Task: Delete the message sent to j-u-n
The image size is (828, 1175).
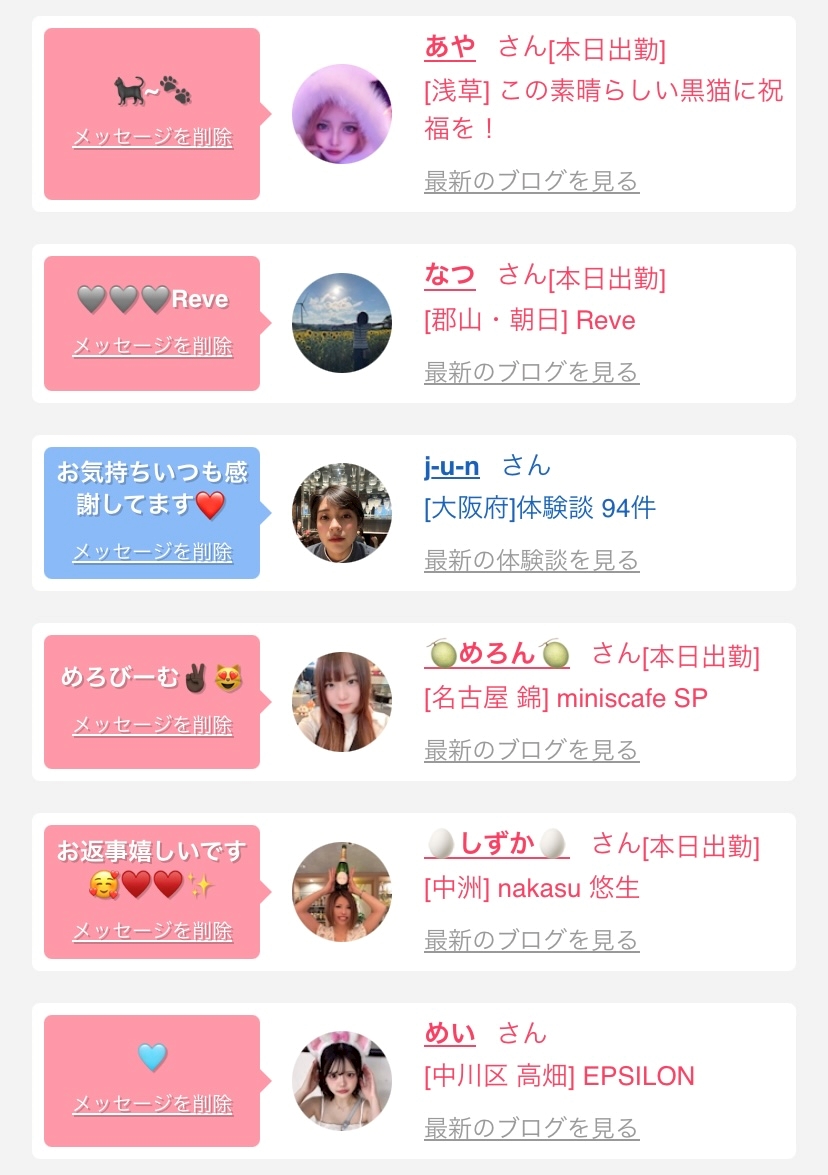Action: click(152, 551)
